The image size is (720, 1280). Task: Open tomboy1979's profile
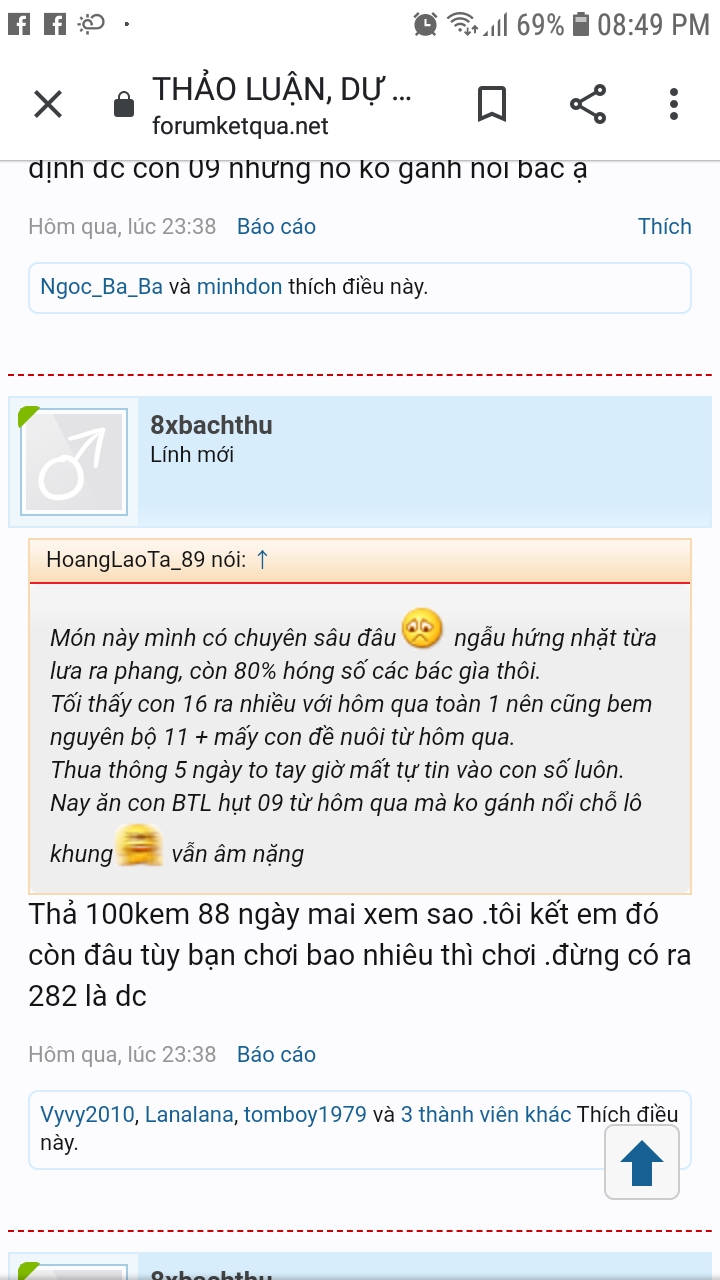pyautogui.click(x=305, y=1114)
